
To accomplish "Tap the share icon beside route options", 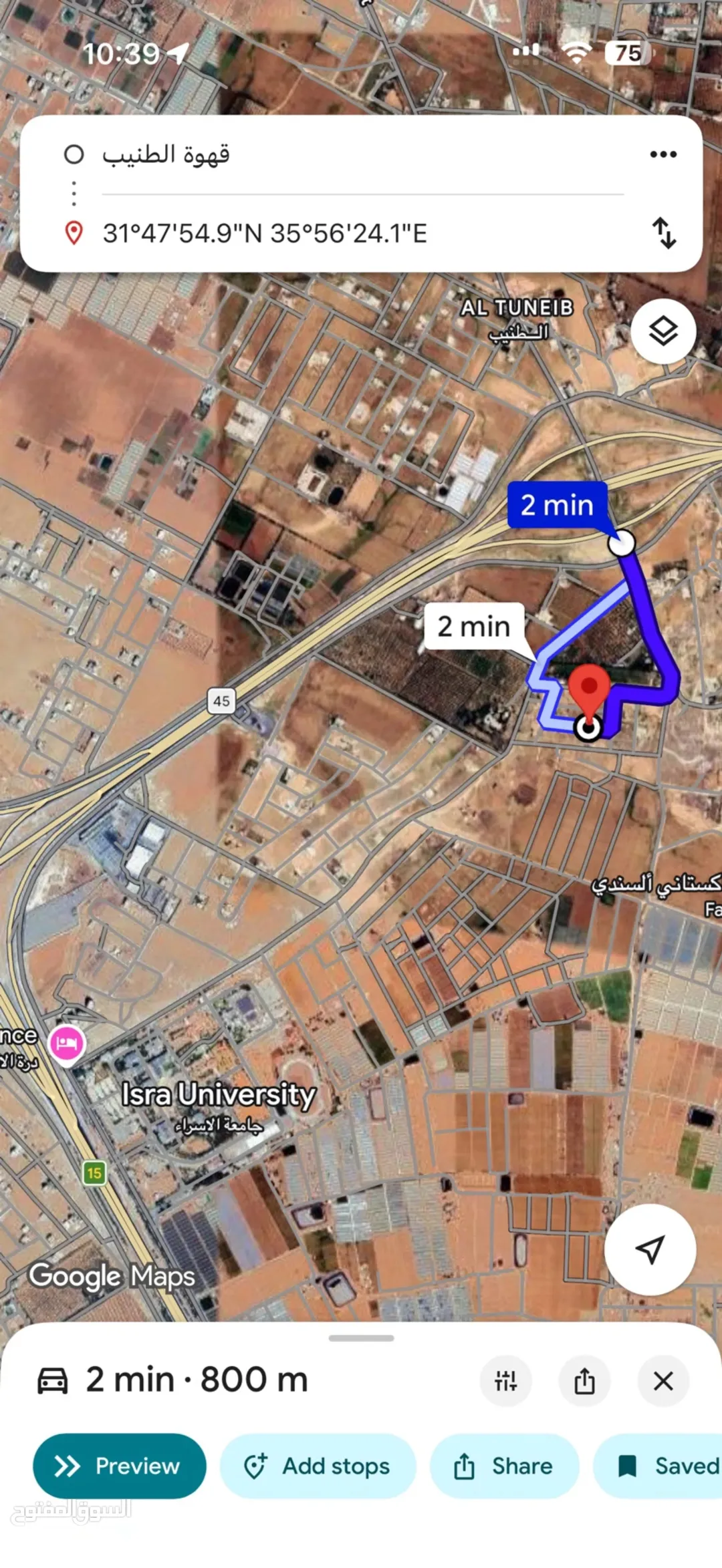I will [584, 1380].
